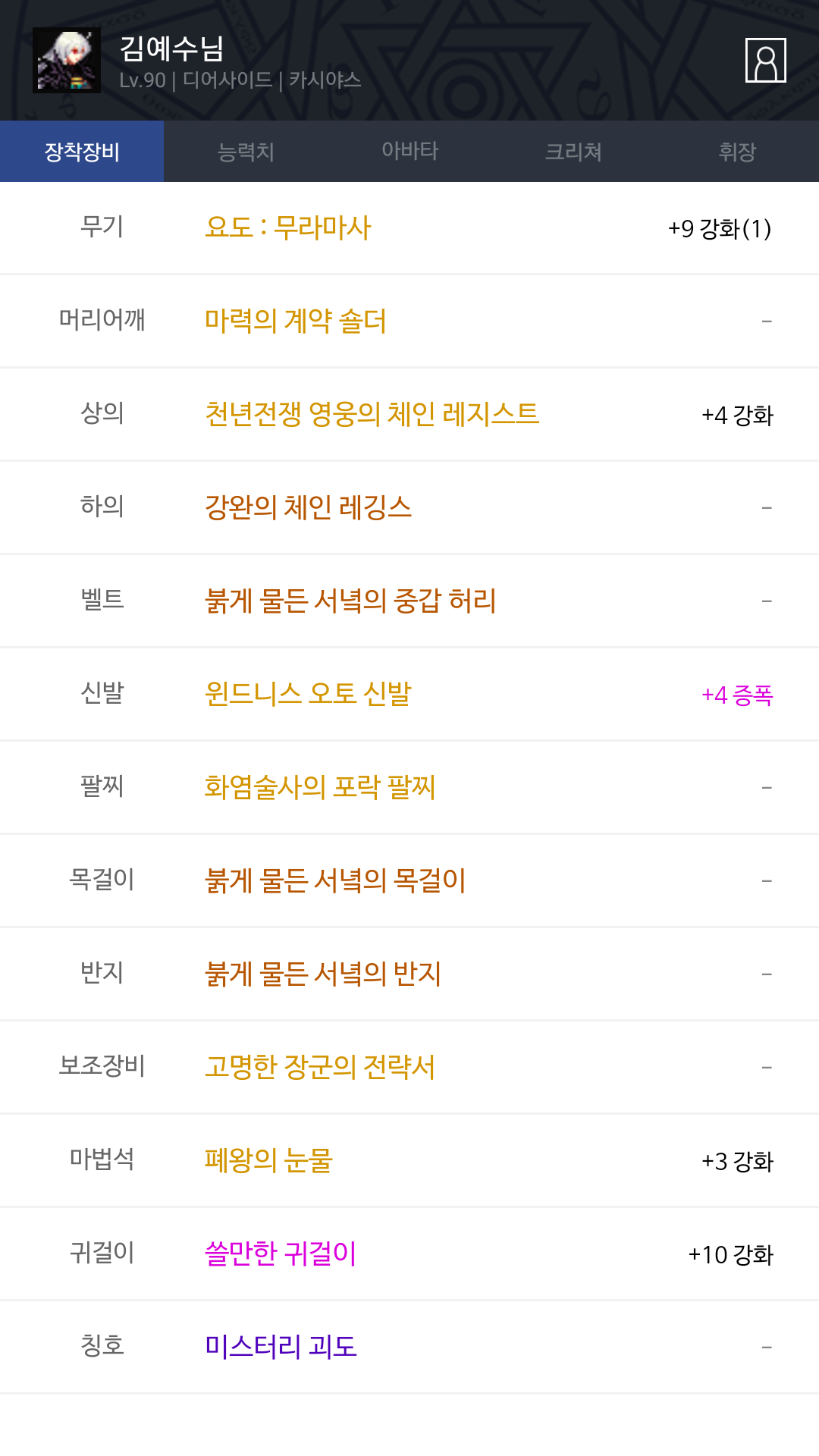This screenshot has height=1456, width=819.
Task: Open the profile icon in the header
Action: tap(765, 60)
